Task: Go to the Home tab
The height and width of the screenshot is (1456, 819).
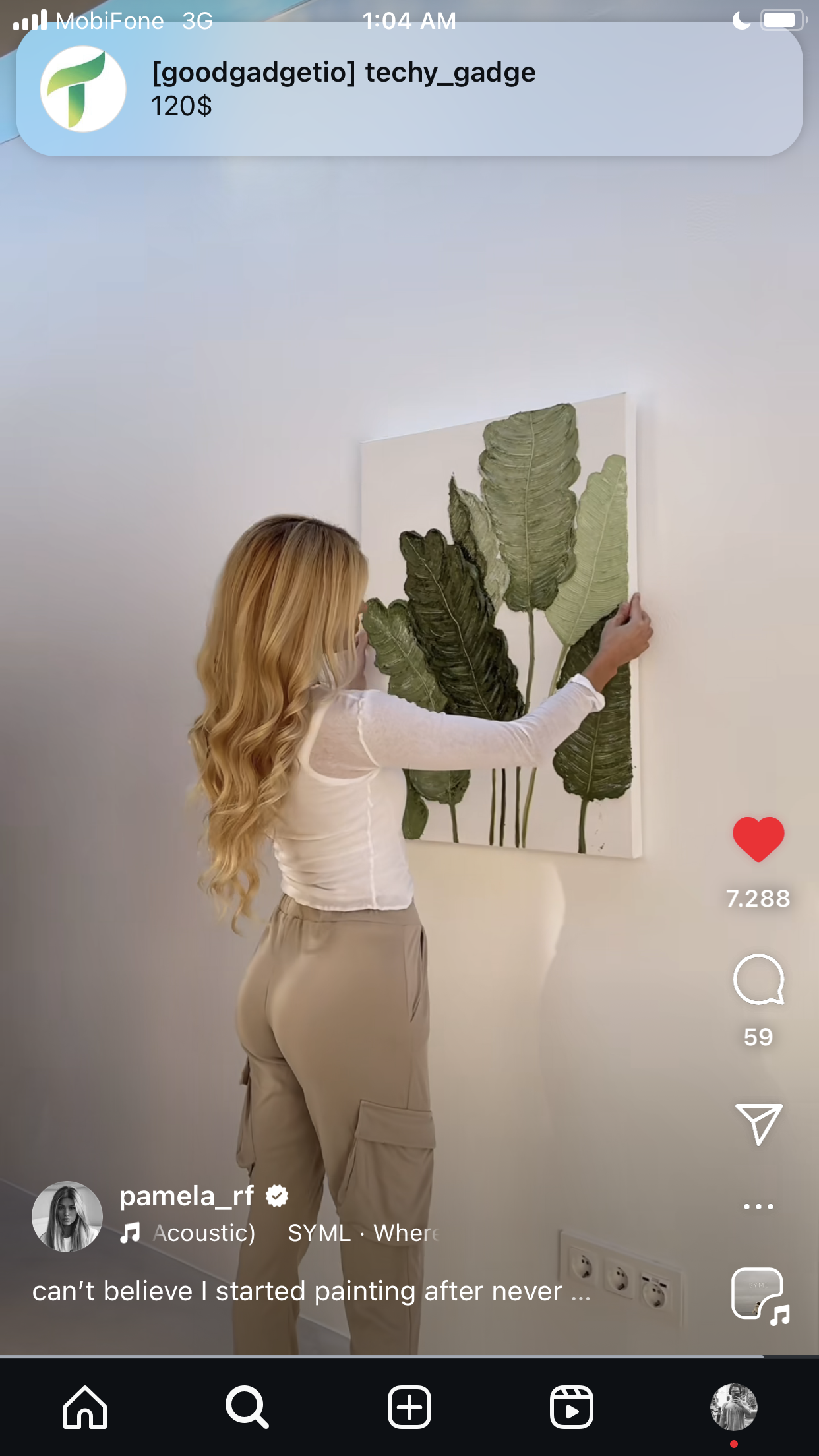Action: coord(85,1407)
